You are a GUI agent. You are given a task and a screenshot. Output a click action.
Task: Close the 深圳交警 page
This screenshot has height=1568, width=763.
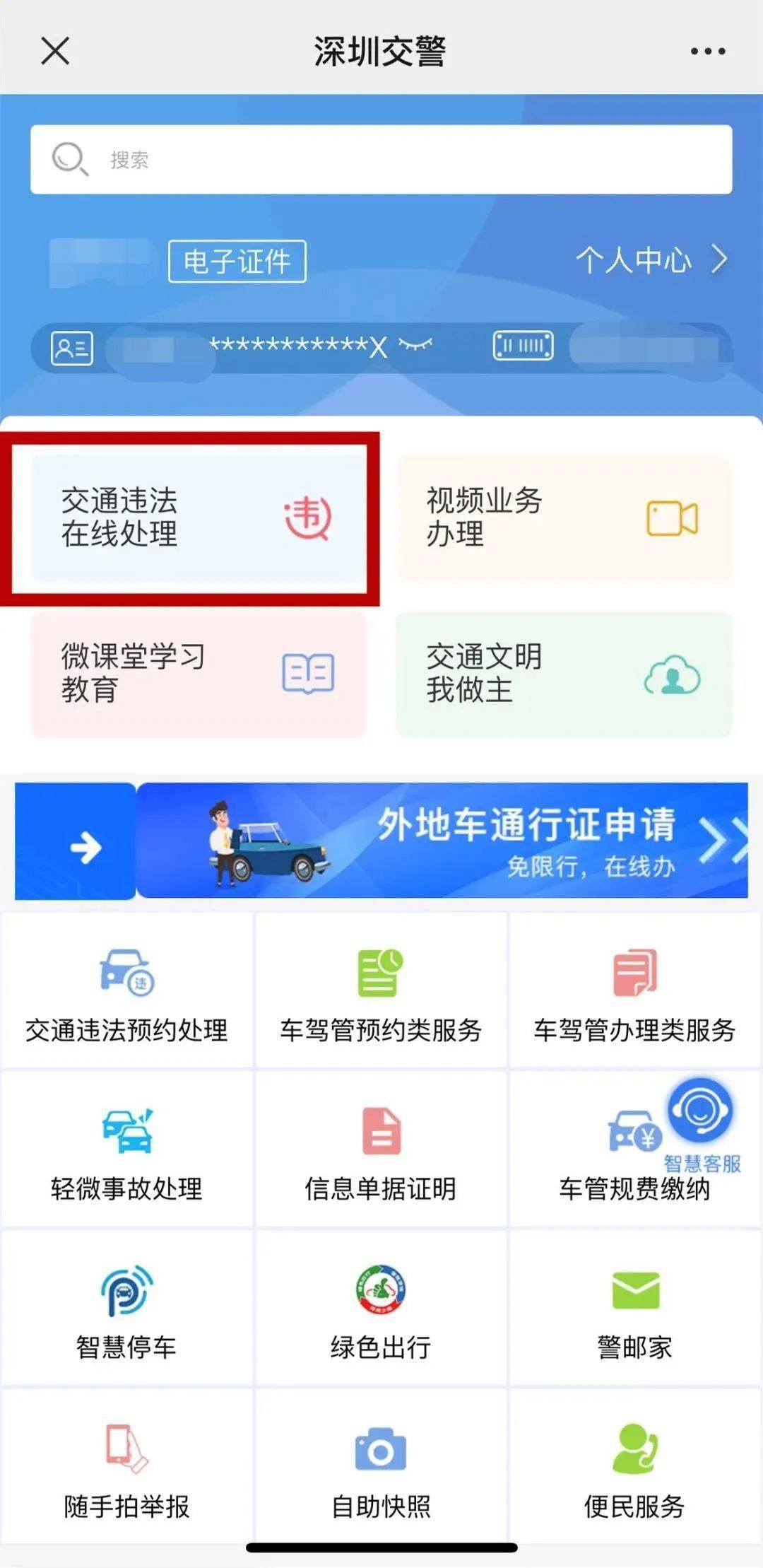point(55,51)
